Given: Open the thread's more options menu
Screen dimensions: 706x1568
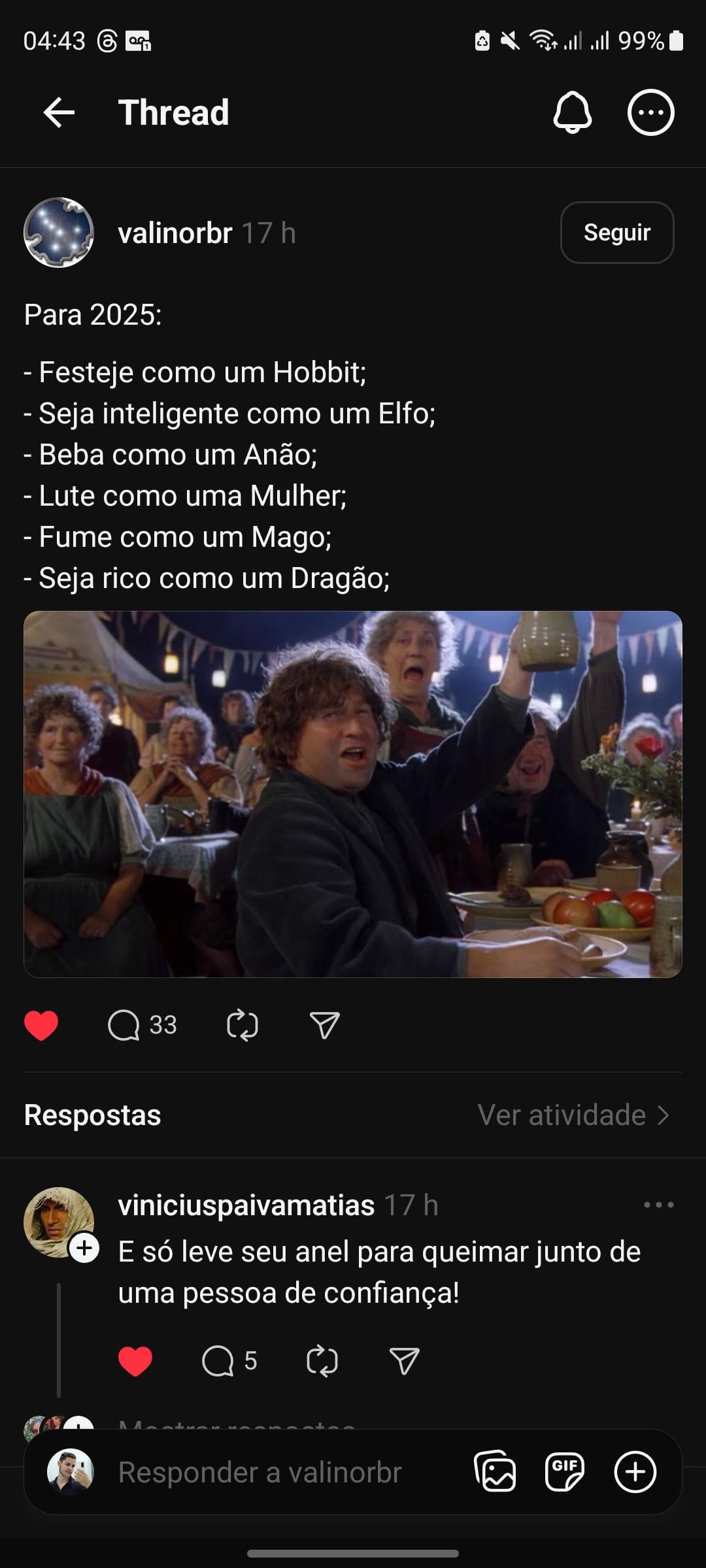Looking at the screenshot, I should 650,112.
